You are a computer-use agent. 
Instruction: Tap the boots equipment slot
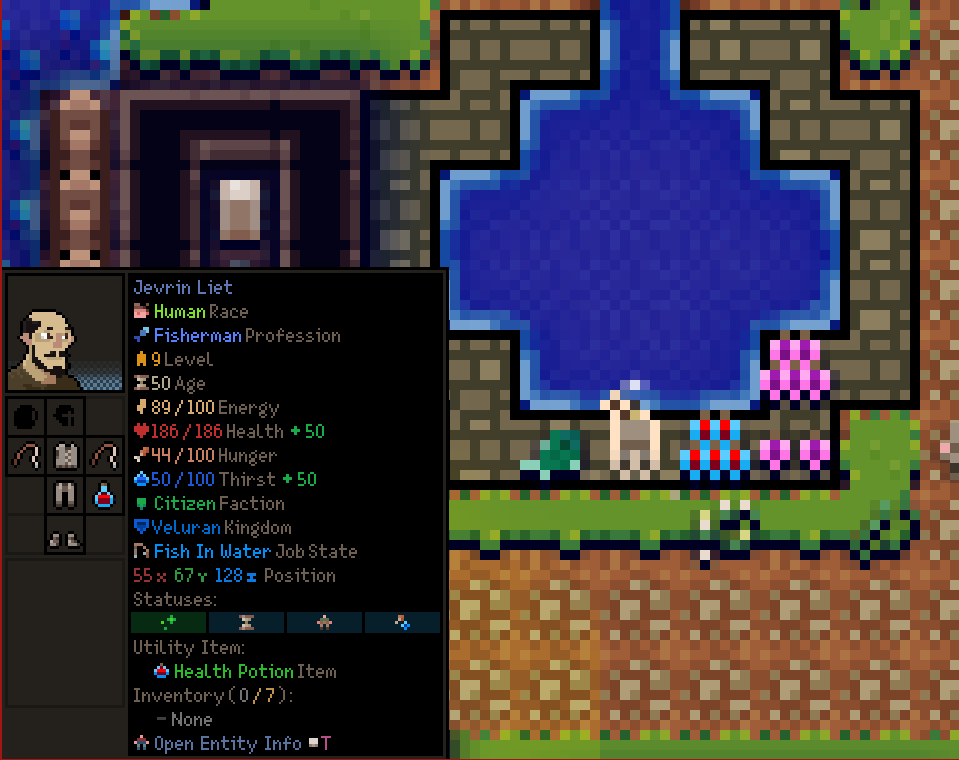click(x=65, y=537)
